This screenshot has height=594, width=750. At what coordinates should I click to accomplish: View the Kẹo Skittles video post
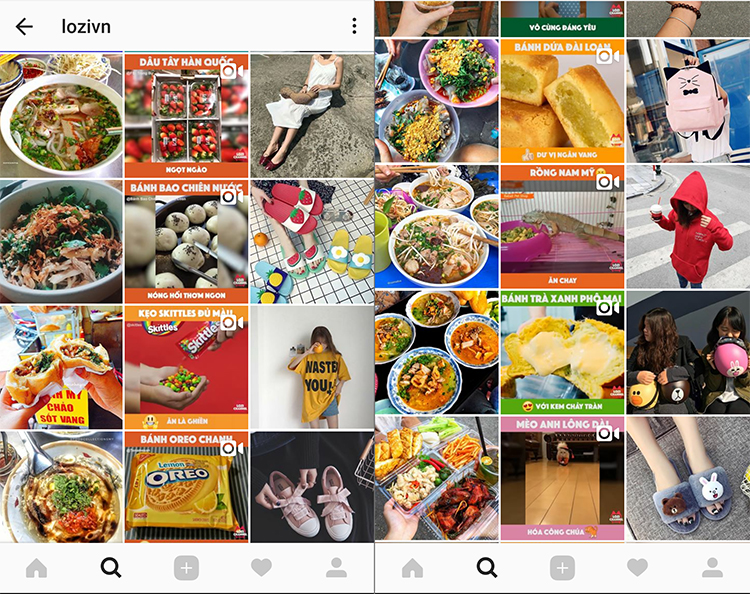186,367
